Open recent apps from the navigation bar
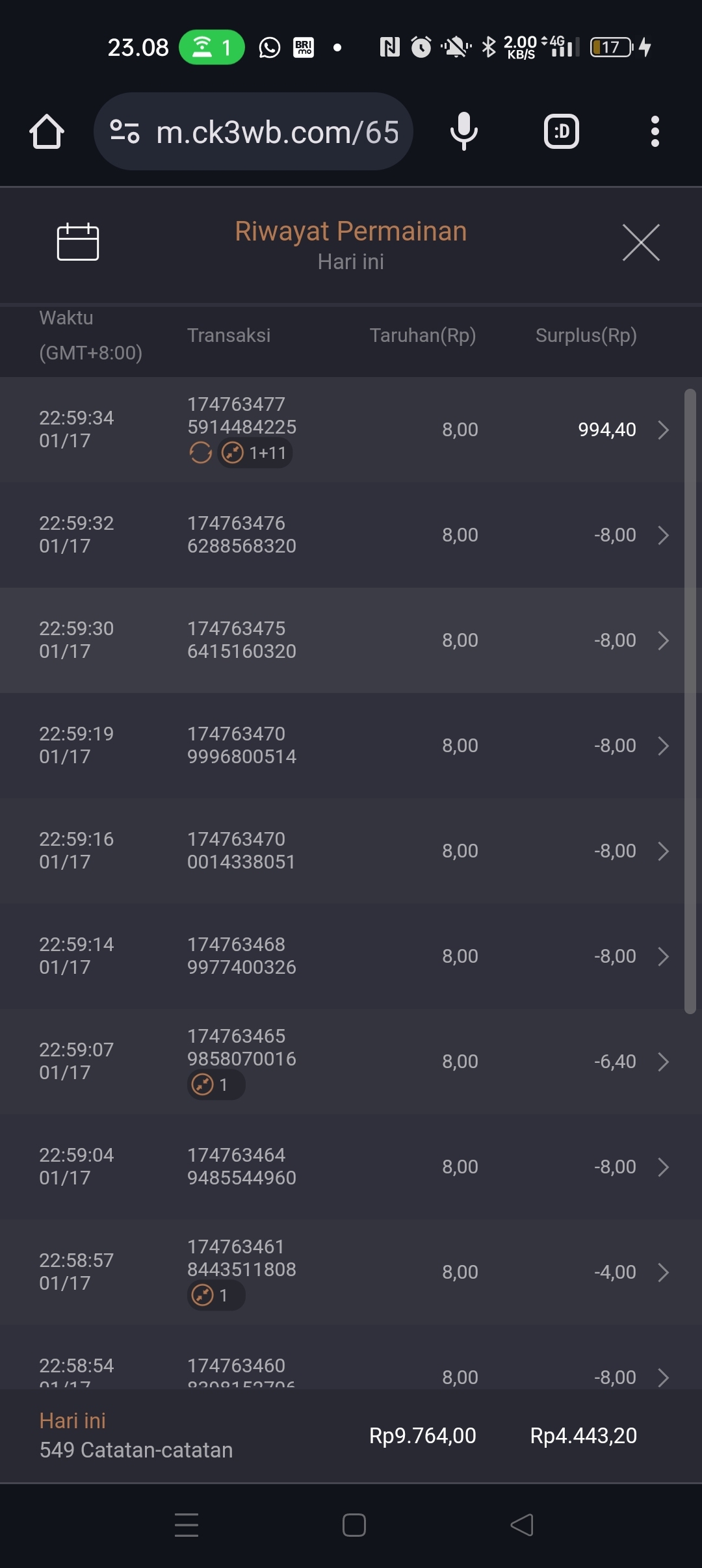This screenshot has height=1568, width=702. point(187,1525)
